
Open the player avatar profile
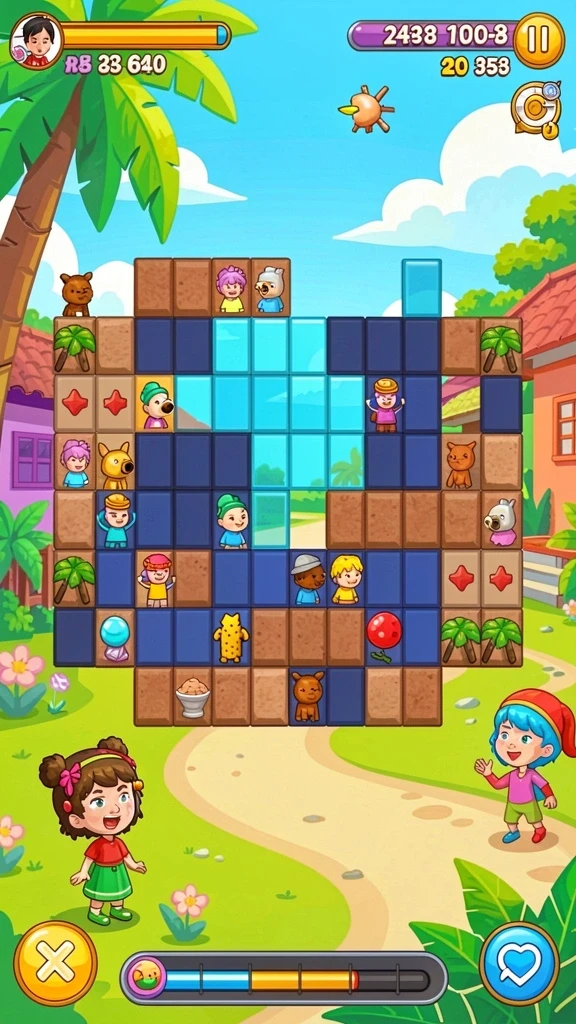tap(36, 40)
